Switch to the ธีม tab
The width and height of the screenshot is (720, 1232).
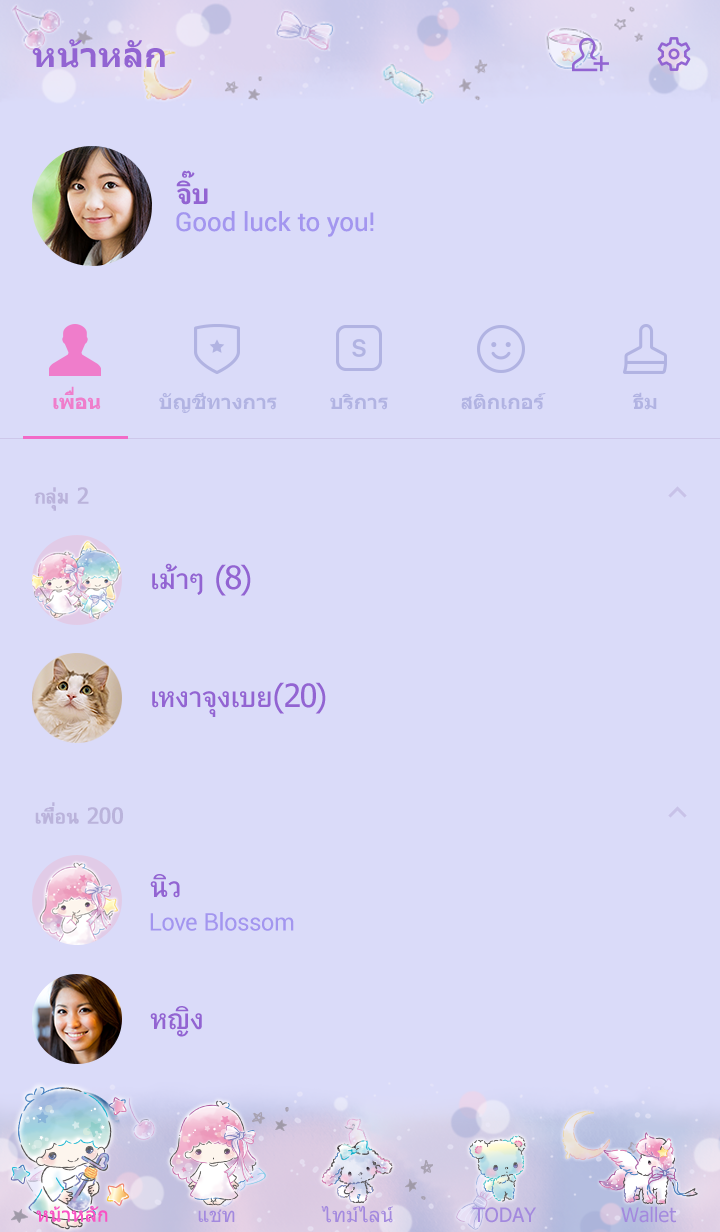(x=645, y=370)
